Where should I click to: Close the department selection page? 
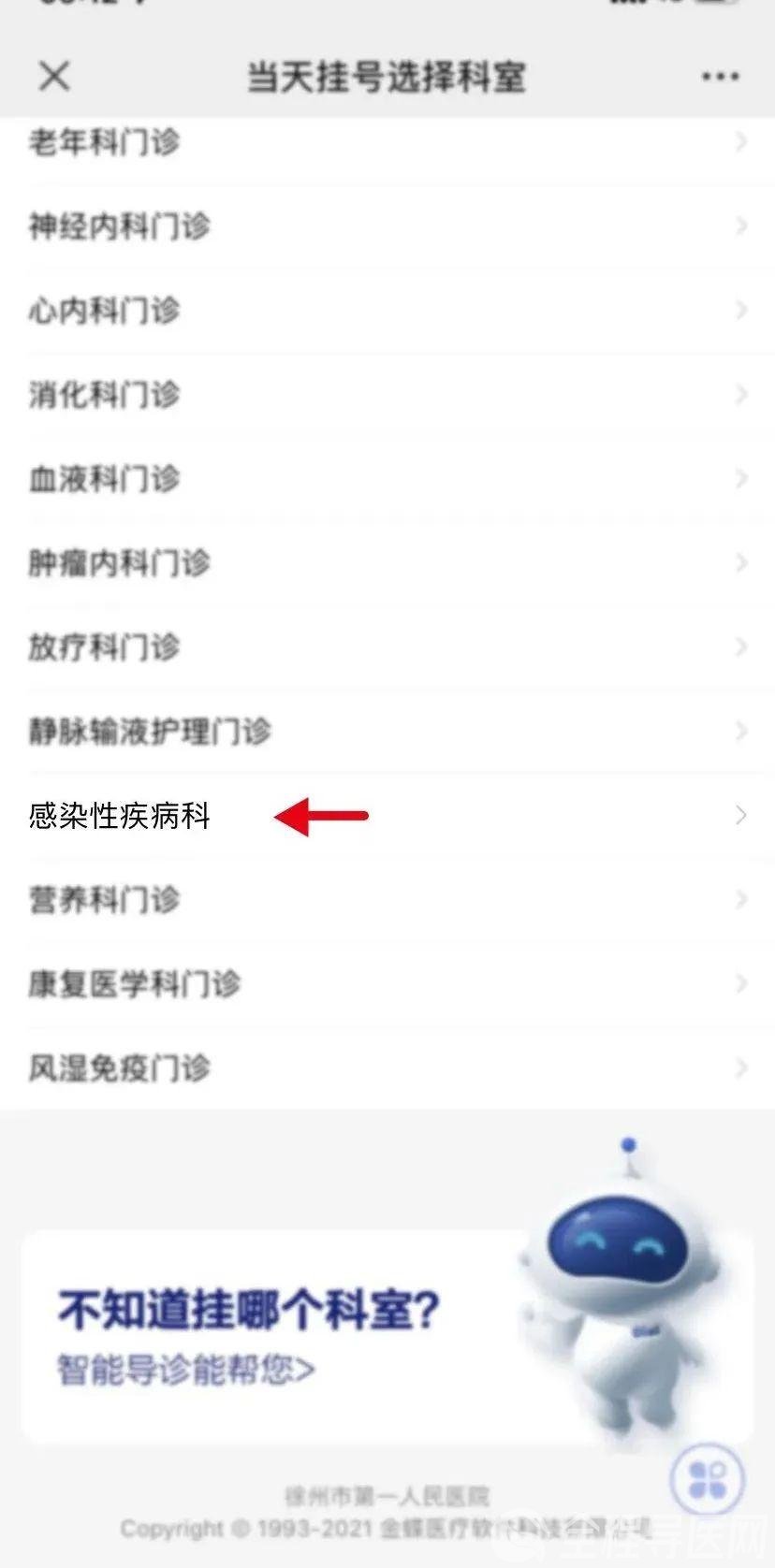point(54,76)
